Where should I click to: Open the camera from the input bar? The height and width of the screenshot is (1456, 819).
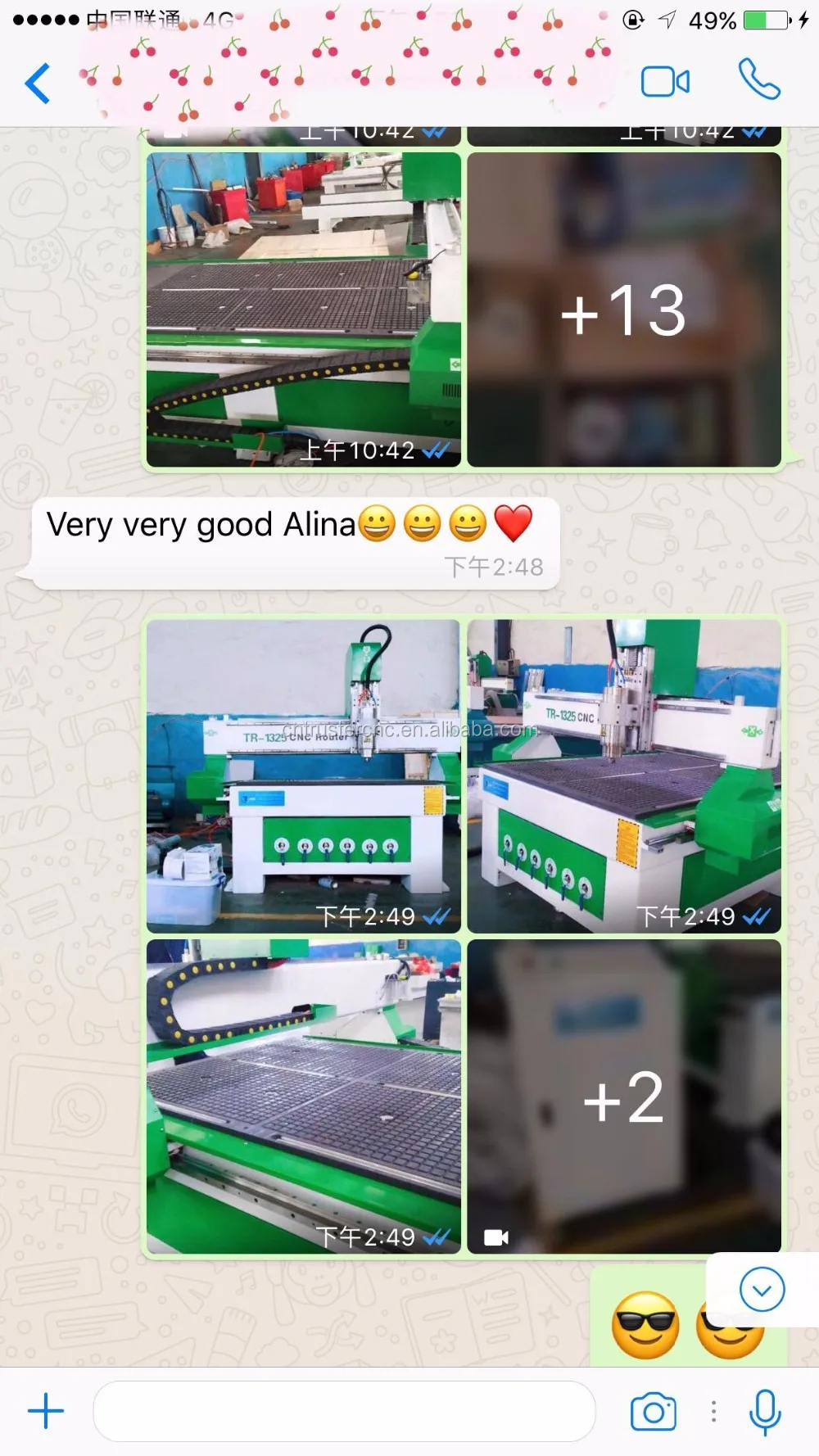click(654, 1411)
